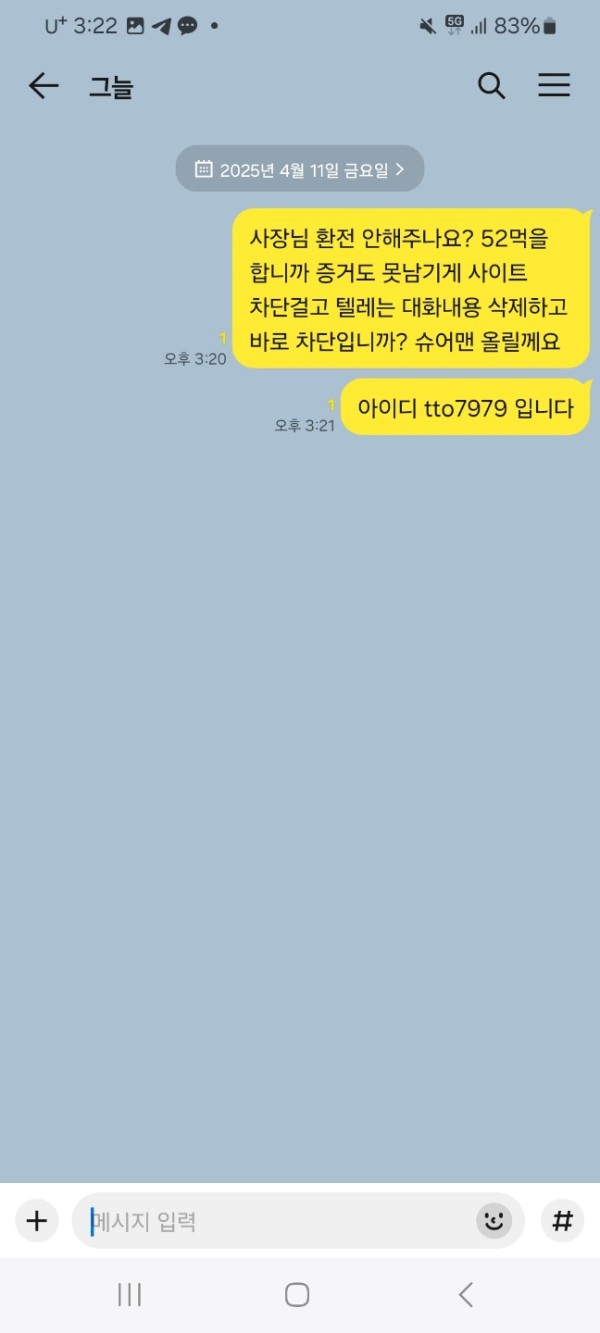Search within this chat conversation
Viewport: 600px width, 1333px height.
point(491,86)
